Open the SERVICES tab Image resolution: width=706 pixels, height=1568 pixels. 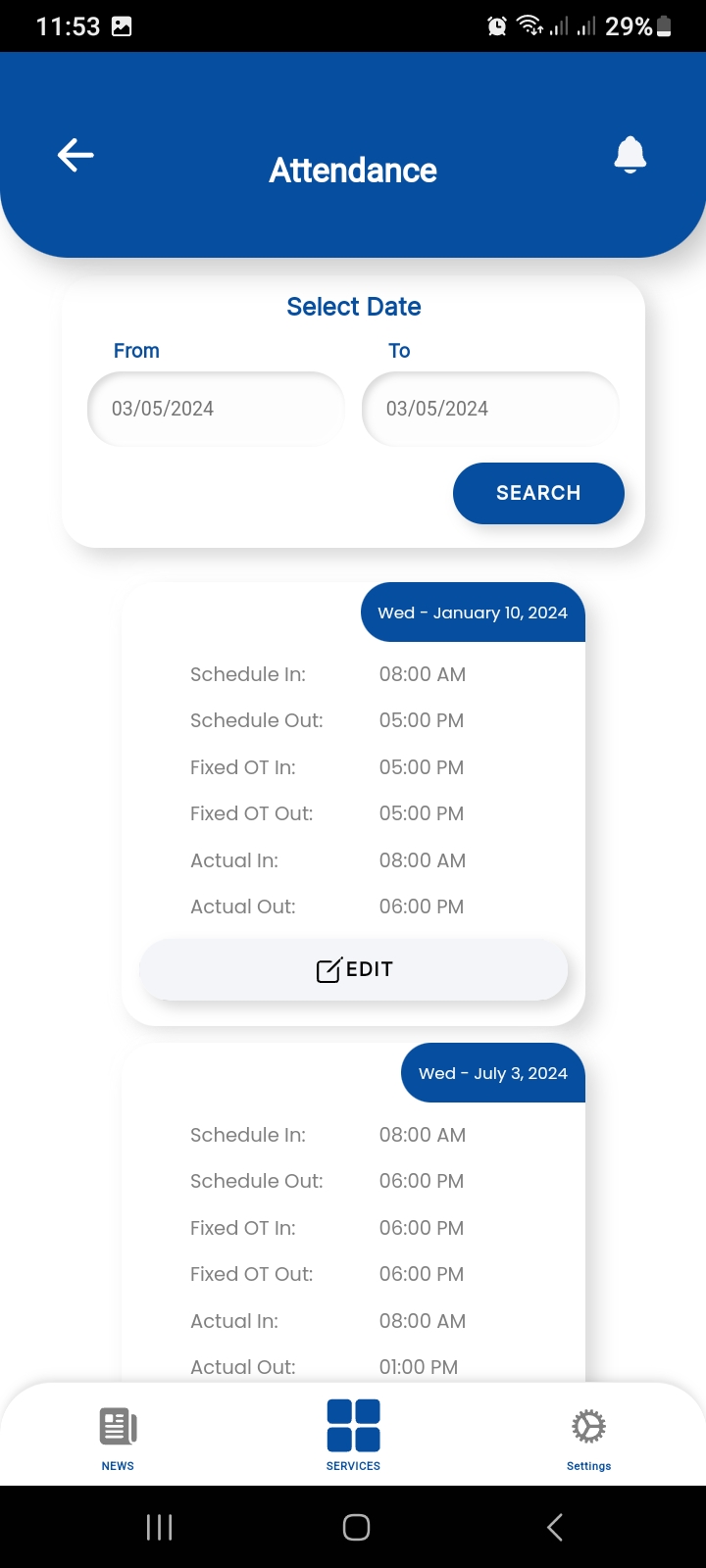353,1437
